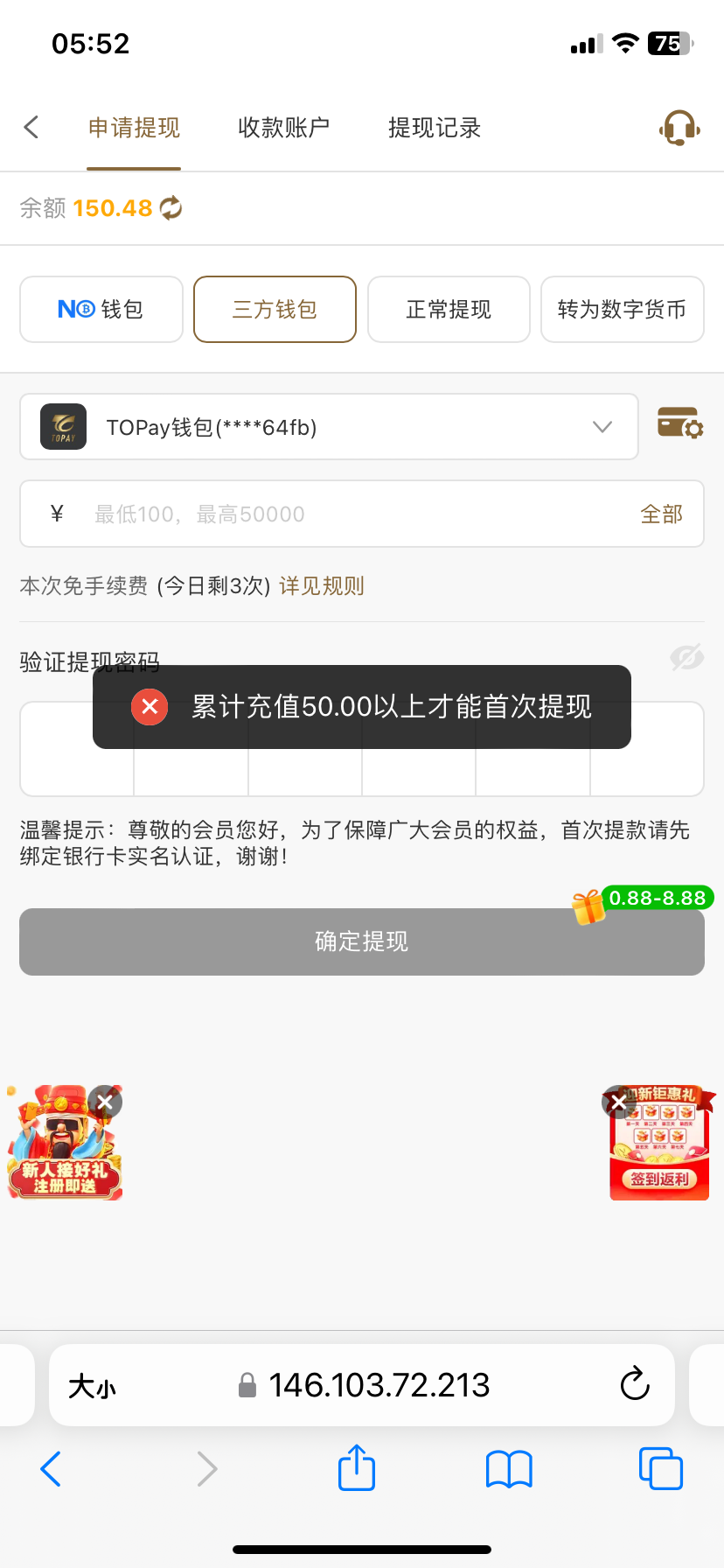Go back using the header arrow

pyautogui.click(x=31, y=128)
